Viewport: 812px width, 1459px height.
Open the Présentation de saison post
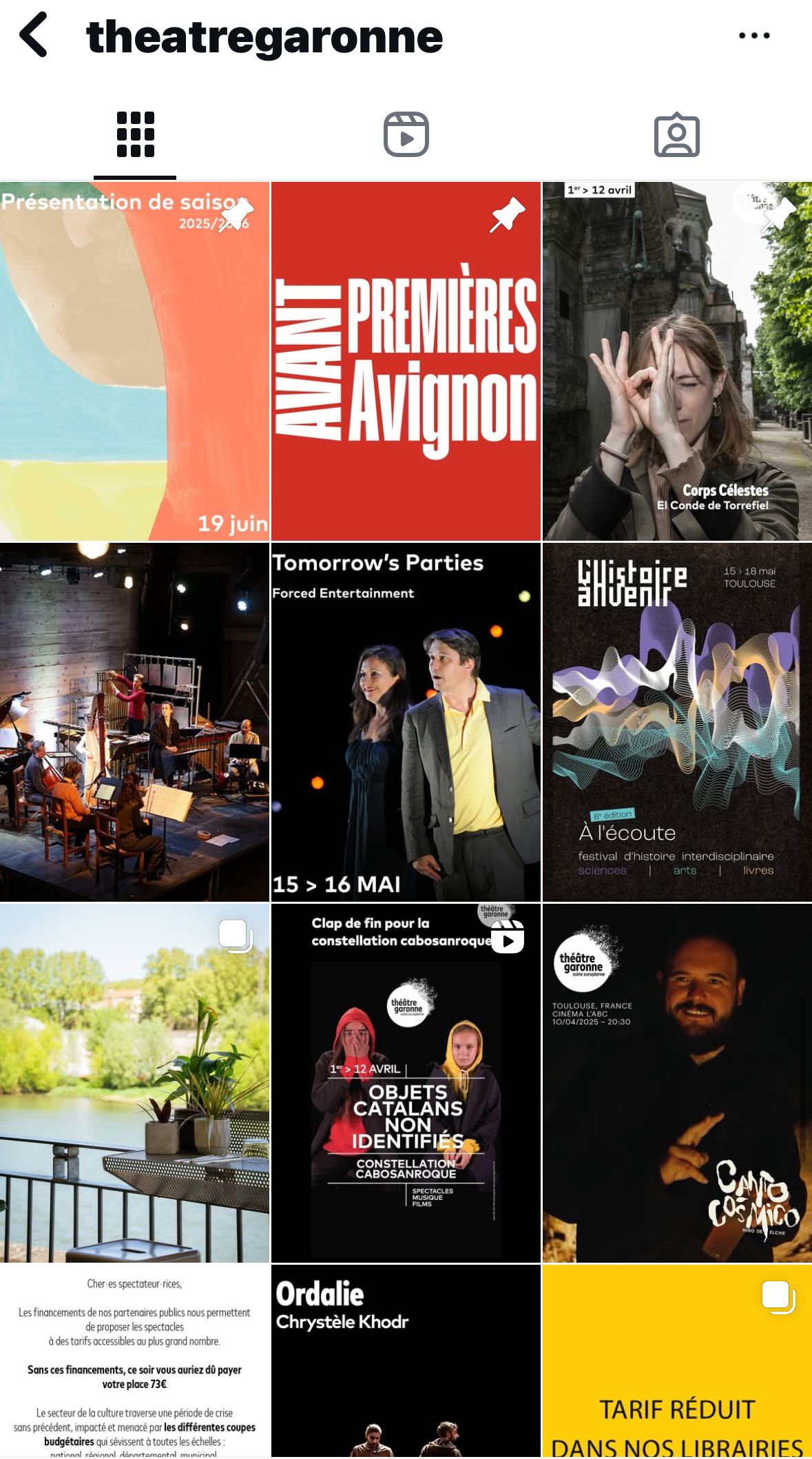[x=134, y=362]
